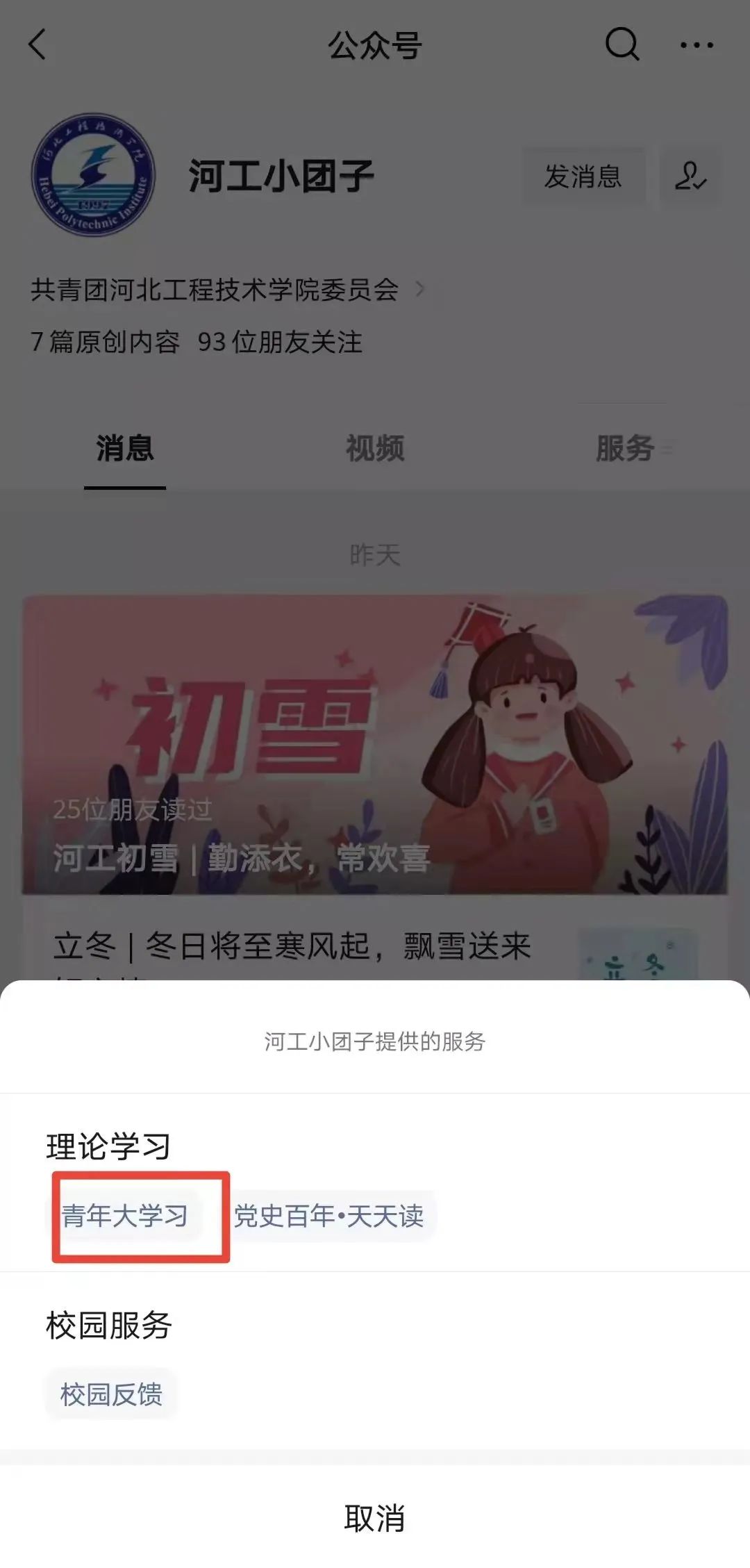Switch to the 服务 tab

[625, 448]
